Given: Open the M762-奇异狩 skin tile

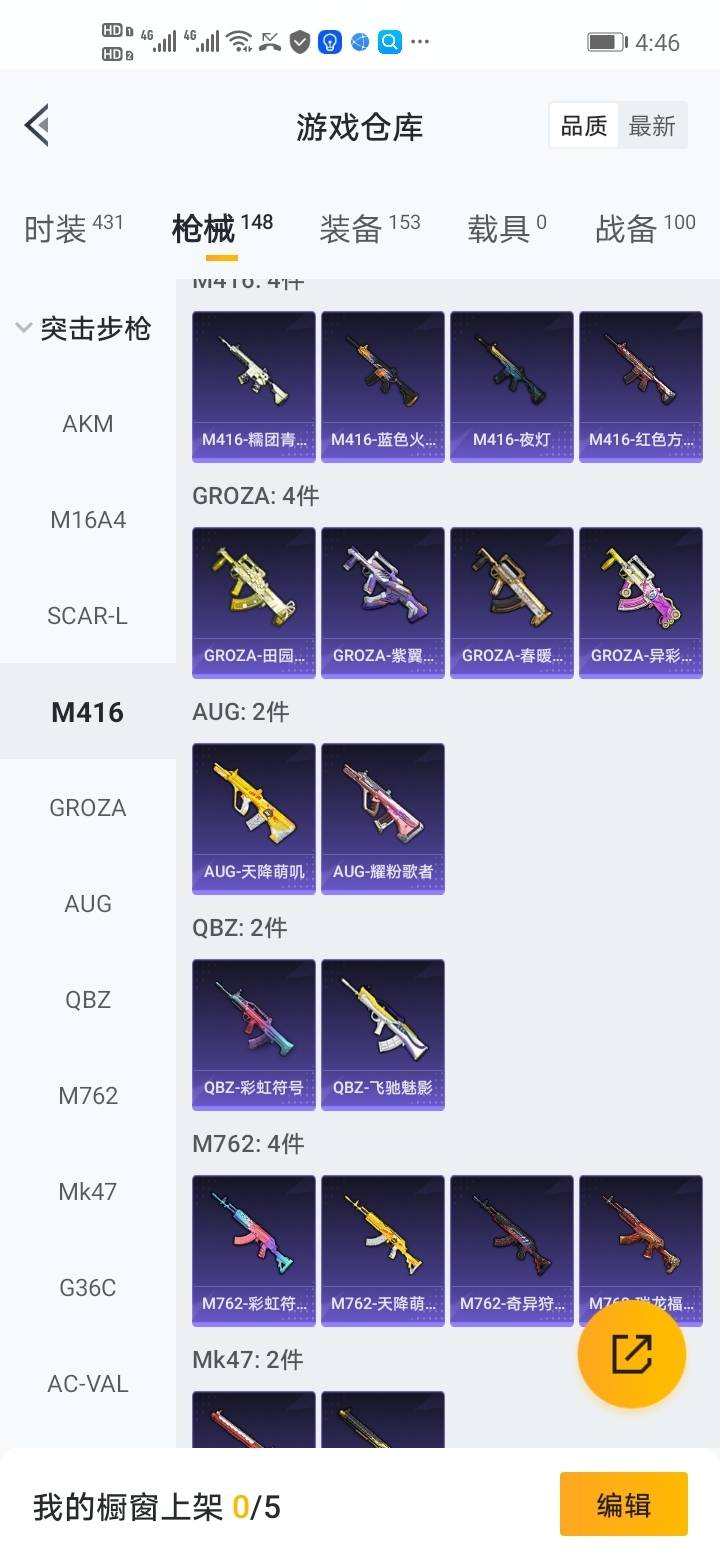Looking at the screenshot, I should pyautogui.click(x=512, y=1250).
